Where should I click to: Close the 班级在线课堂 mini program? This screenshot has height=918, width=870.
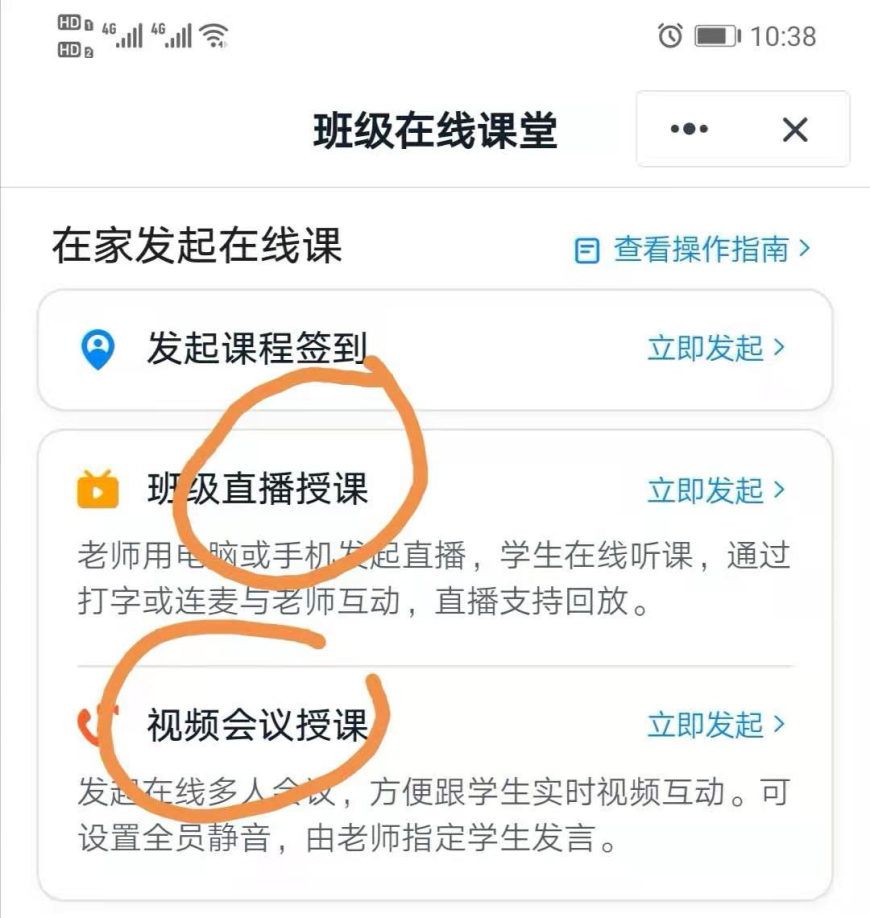pyautogui.click(x=795, y=129)
